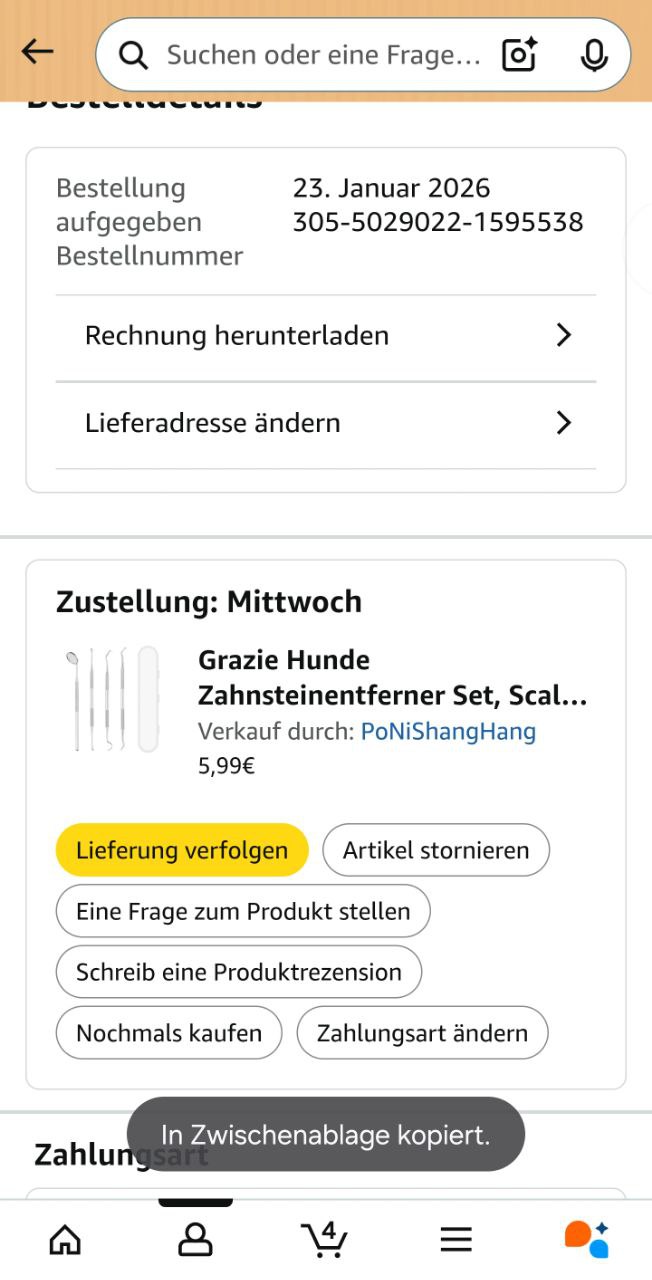The width and height of the screenshot is (652, 1280).
Task: Tap "Nochmals kaufen"
Action: coord(169,1033)
